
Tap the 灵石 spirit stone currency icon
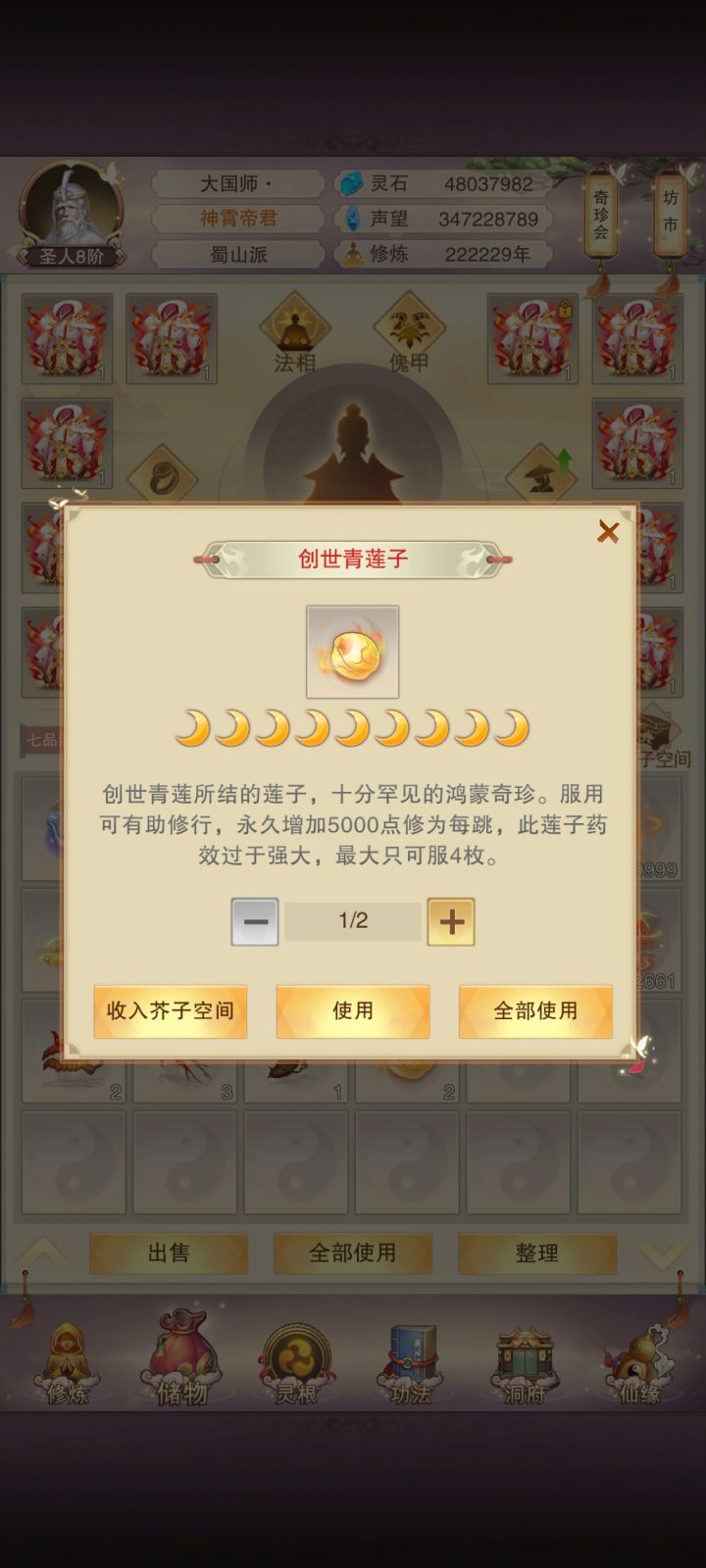click(x=349, y=183)
